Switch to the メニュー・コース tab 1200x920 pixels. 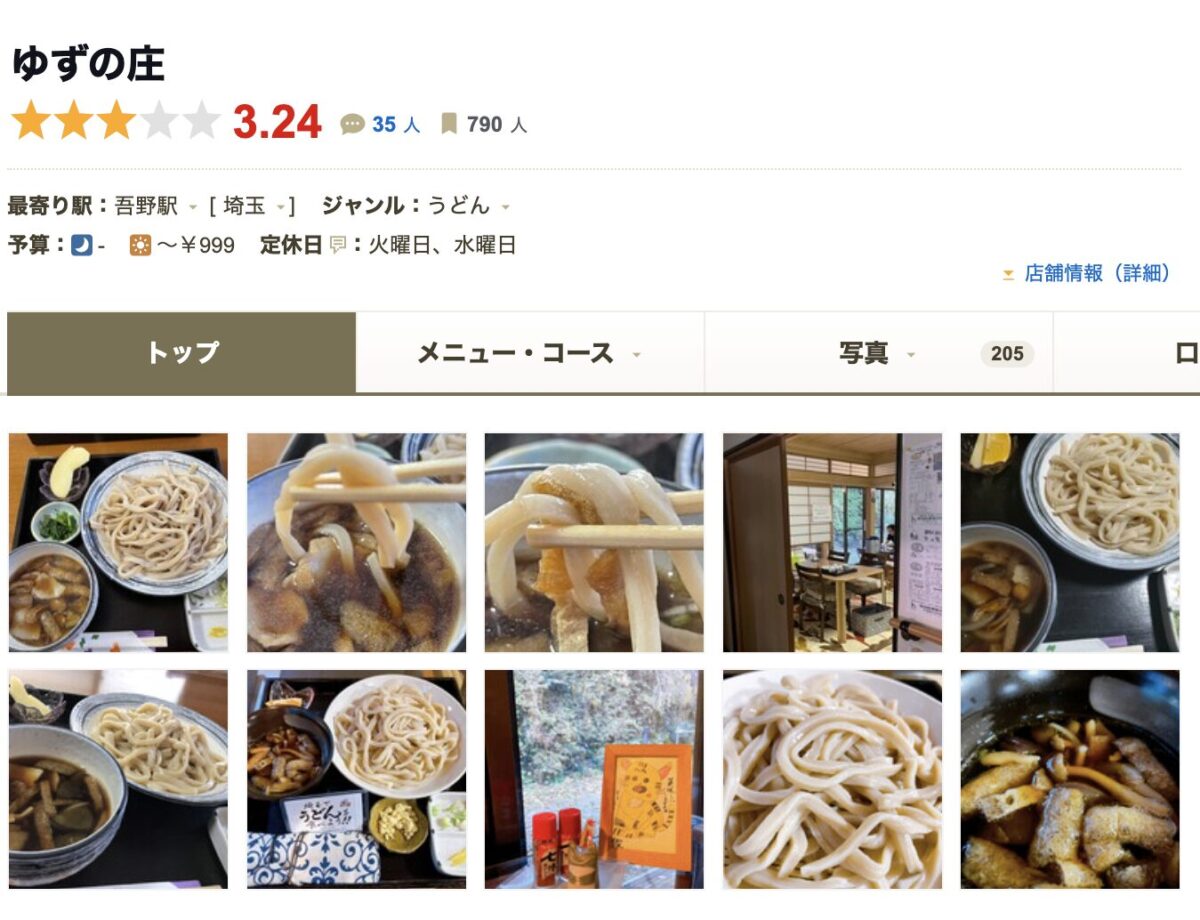click(x=529, y=353)
